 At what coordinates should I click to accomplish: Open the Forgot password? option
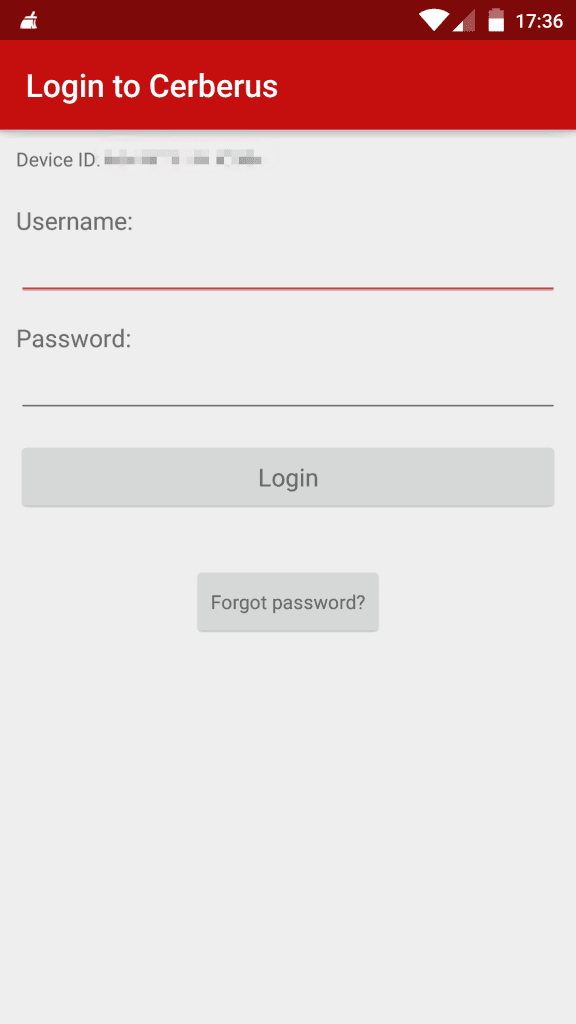pos(288,602)
